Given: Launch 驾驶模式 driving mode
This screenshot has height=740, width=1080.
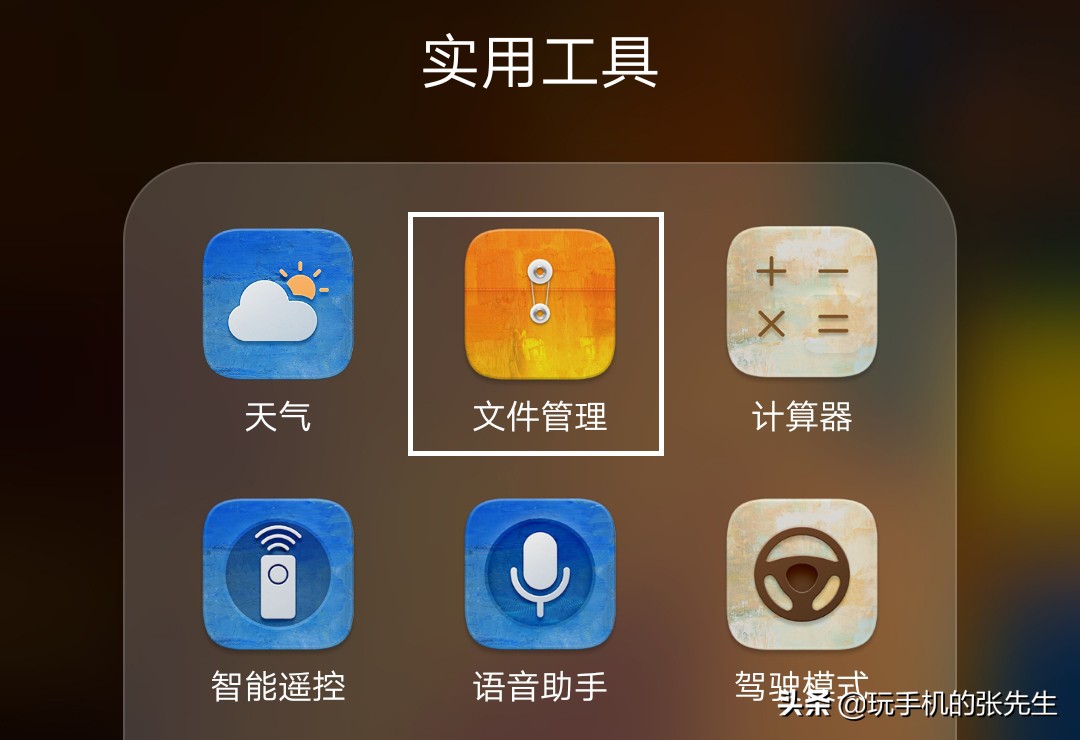Looking at the screenshot, I should [801, 575].
